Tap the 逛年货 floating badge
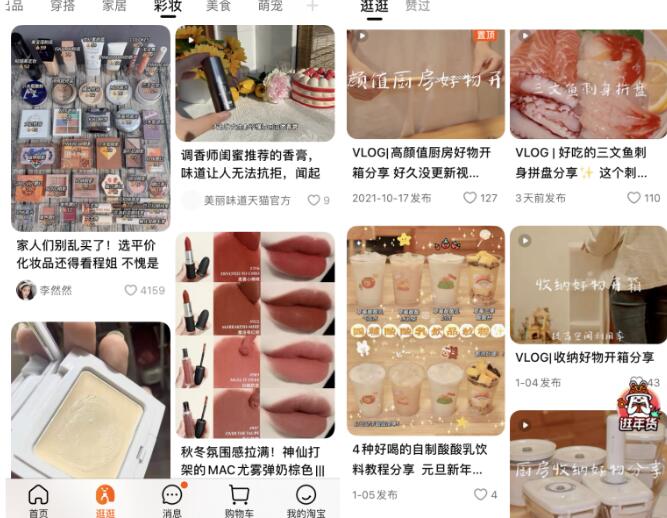This screenshot has height=518, width=667. point(636,410)
